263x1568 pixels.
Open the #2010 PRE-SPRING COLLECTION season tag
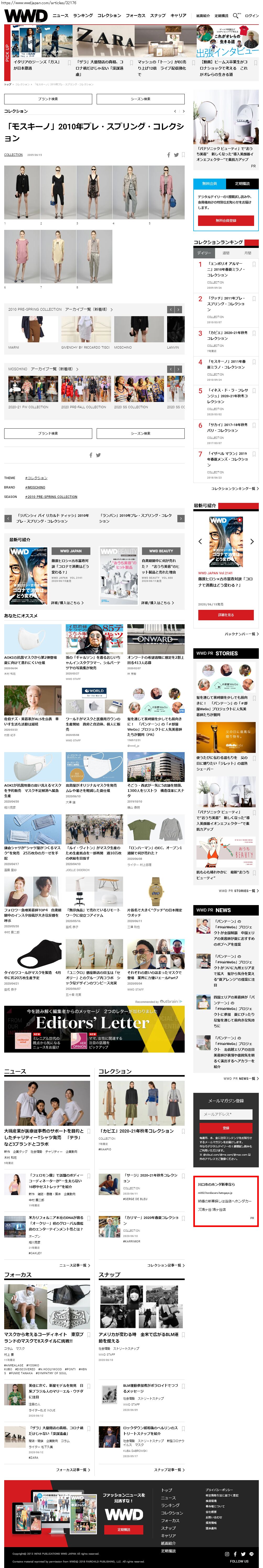[51, 496]
